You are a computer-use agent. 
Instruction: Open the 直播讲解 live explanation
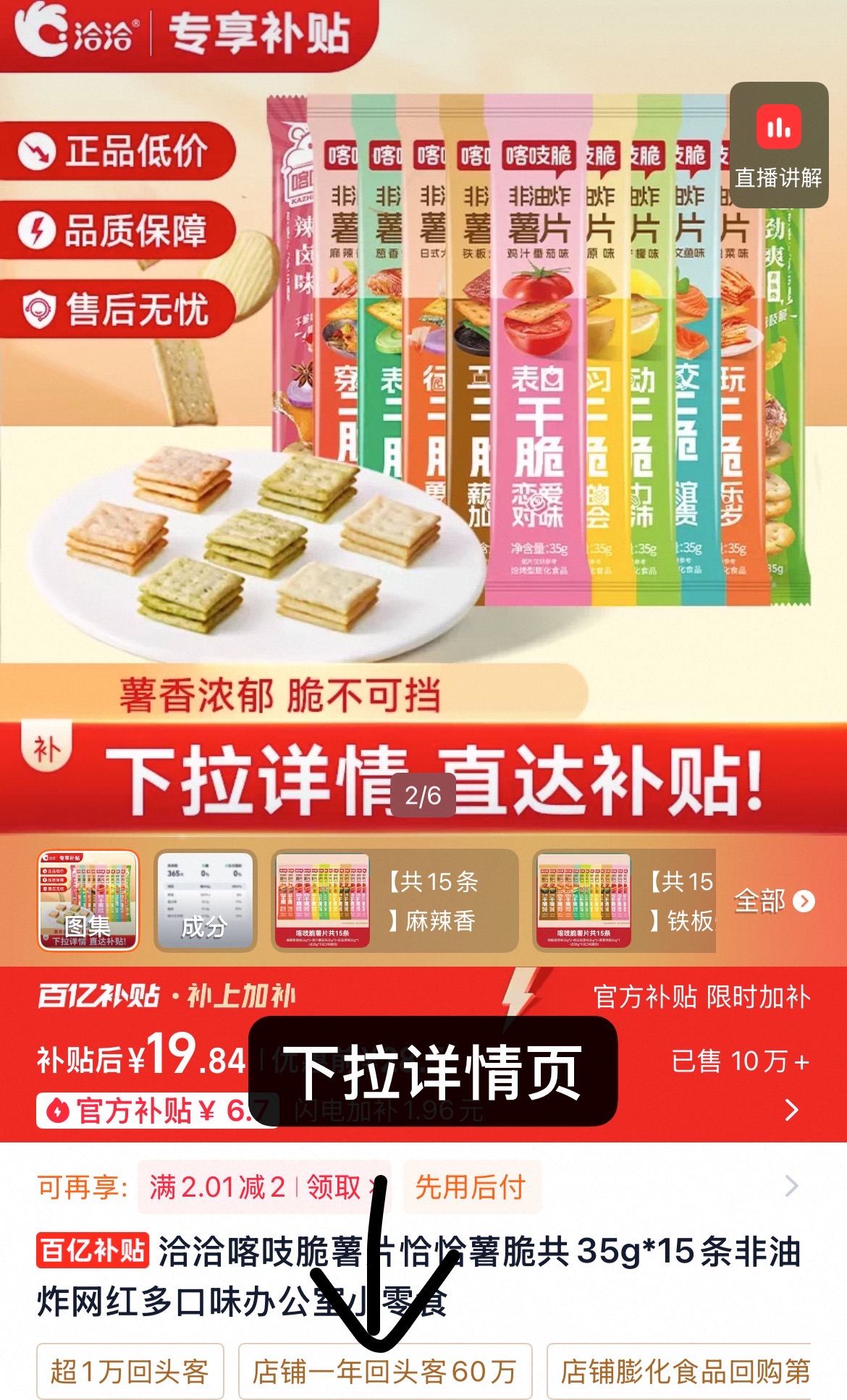pos(779,145)
